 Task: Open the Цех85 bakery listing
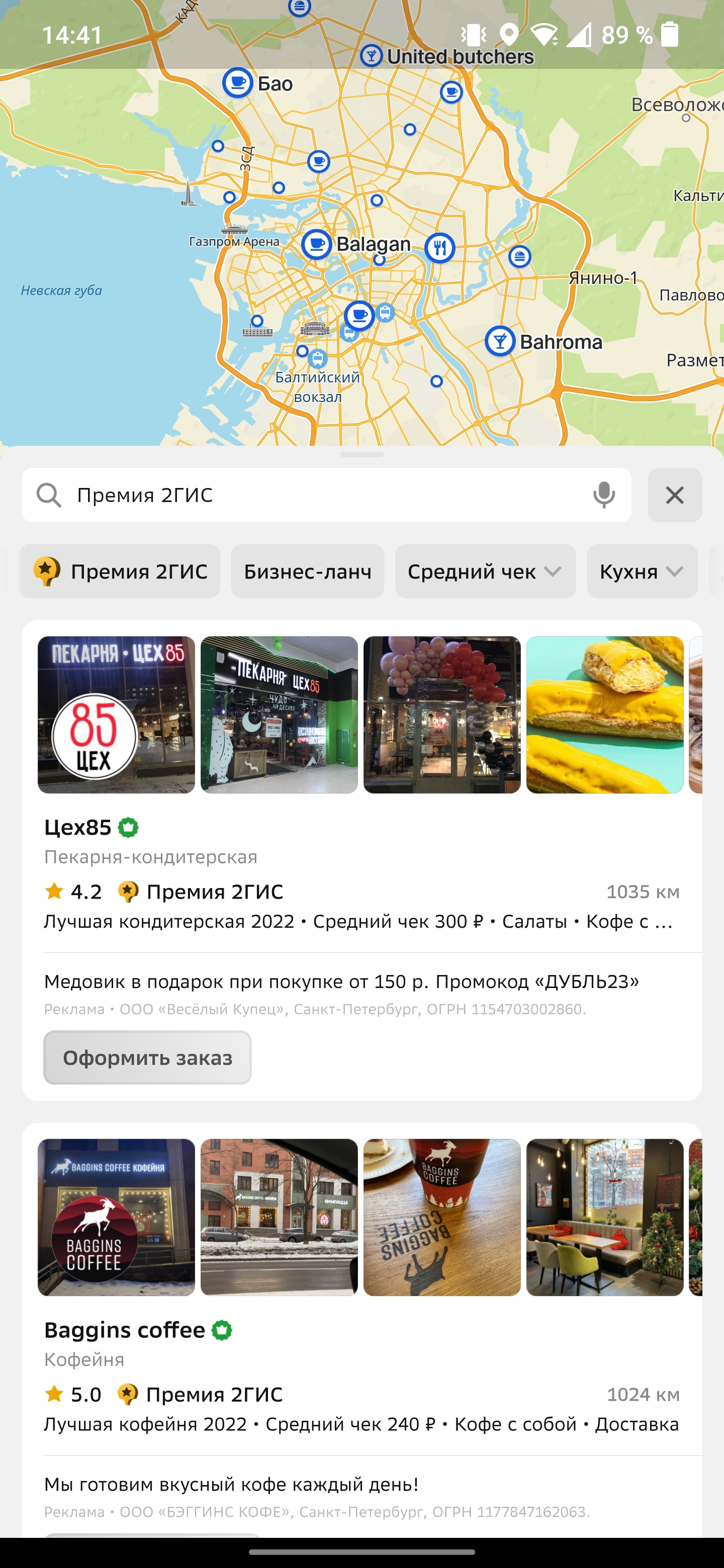[x=78, y=827]
